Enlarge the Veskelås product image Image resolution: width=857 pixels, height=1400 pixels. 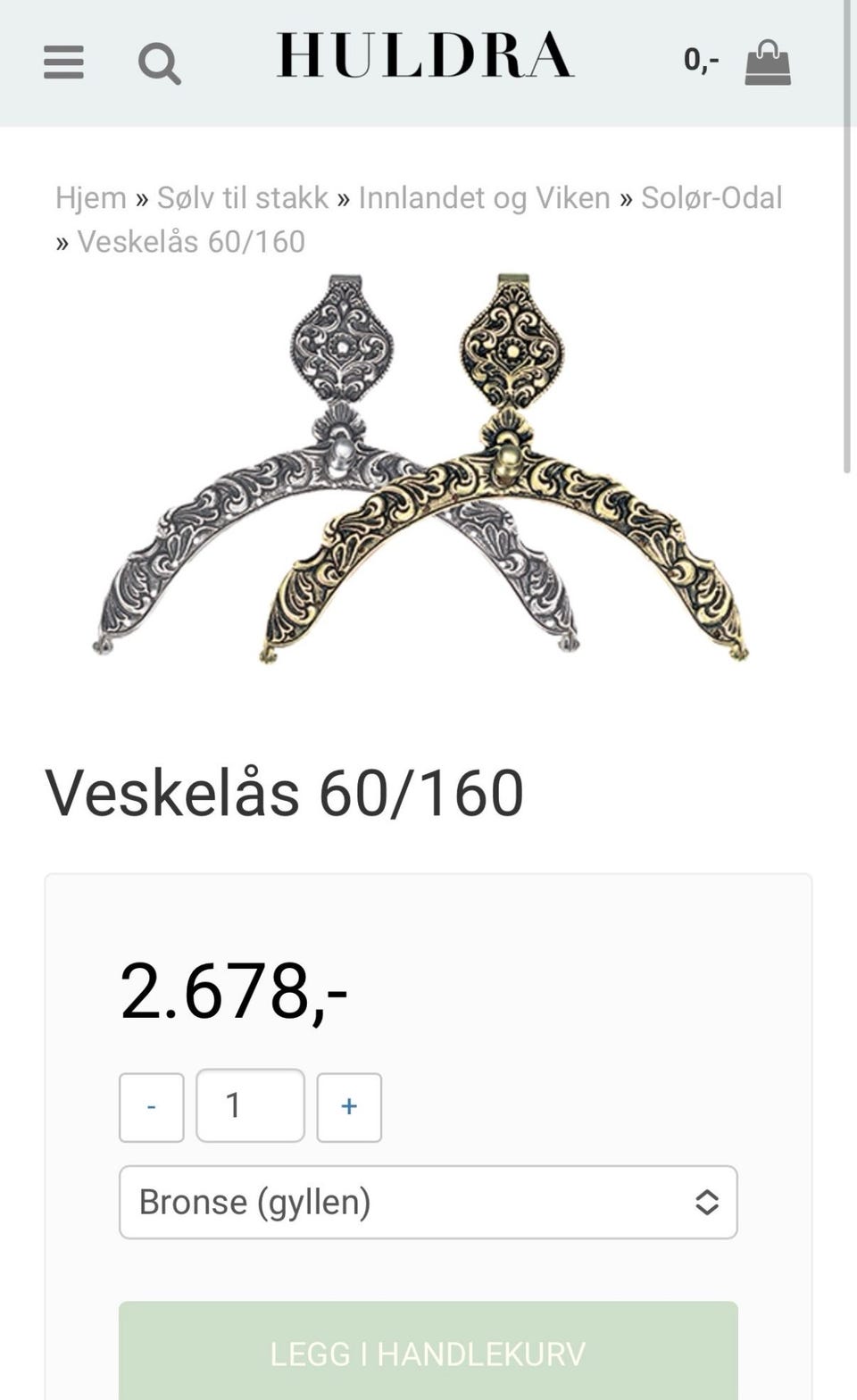tap(421, 469)
